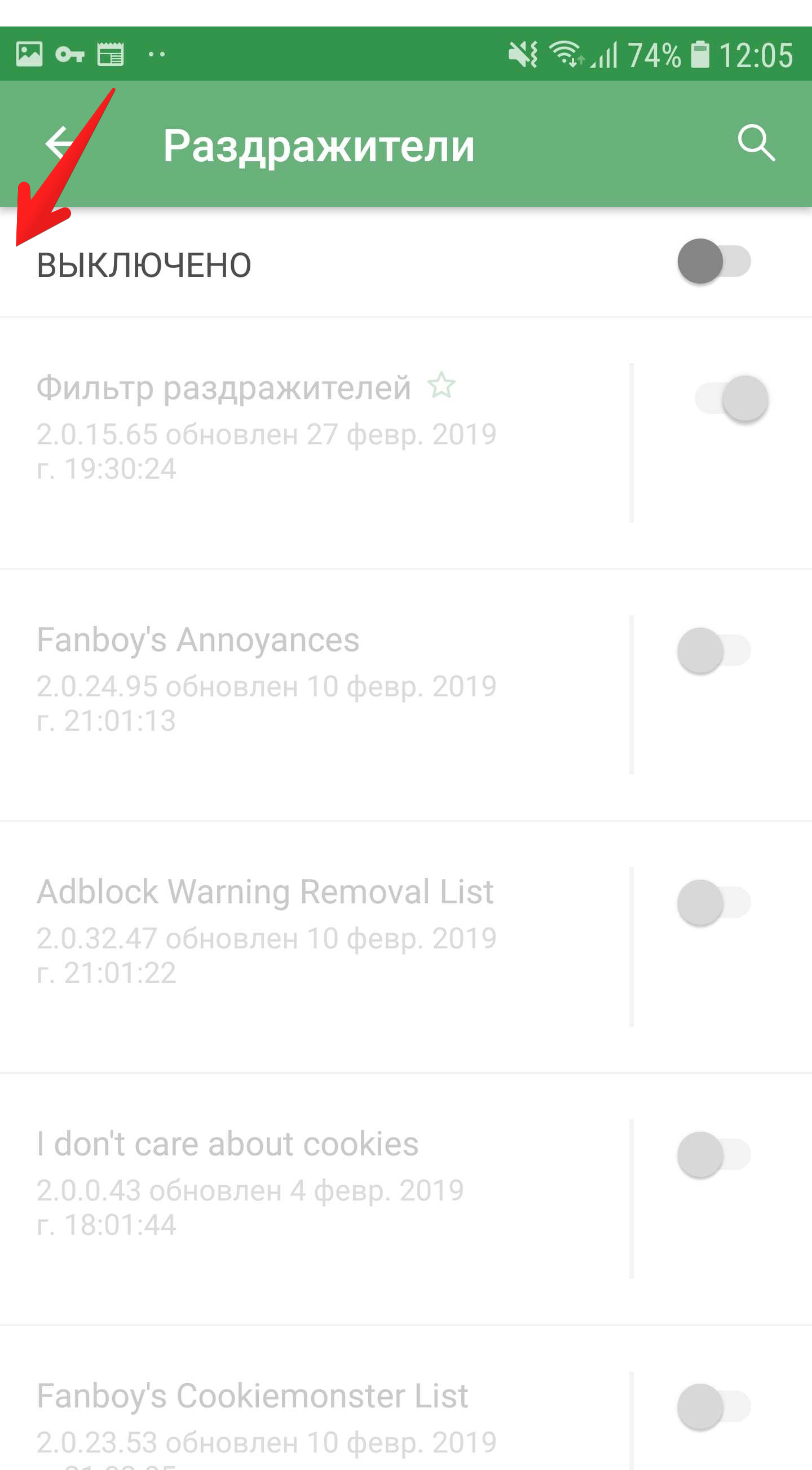Enable the Adblock Warning Removal List switch
The image size is (812, 1470).
click(x=714, y=902)
